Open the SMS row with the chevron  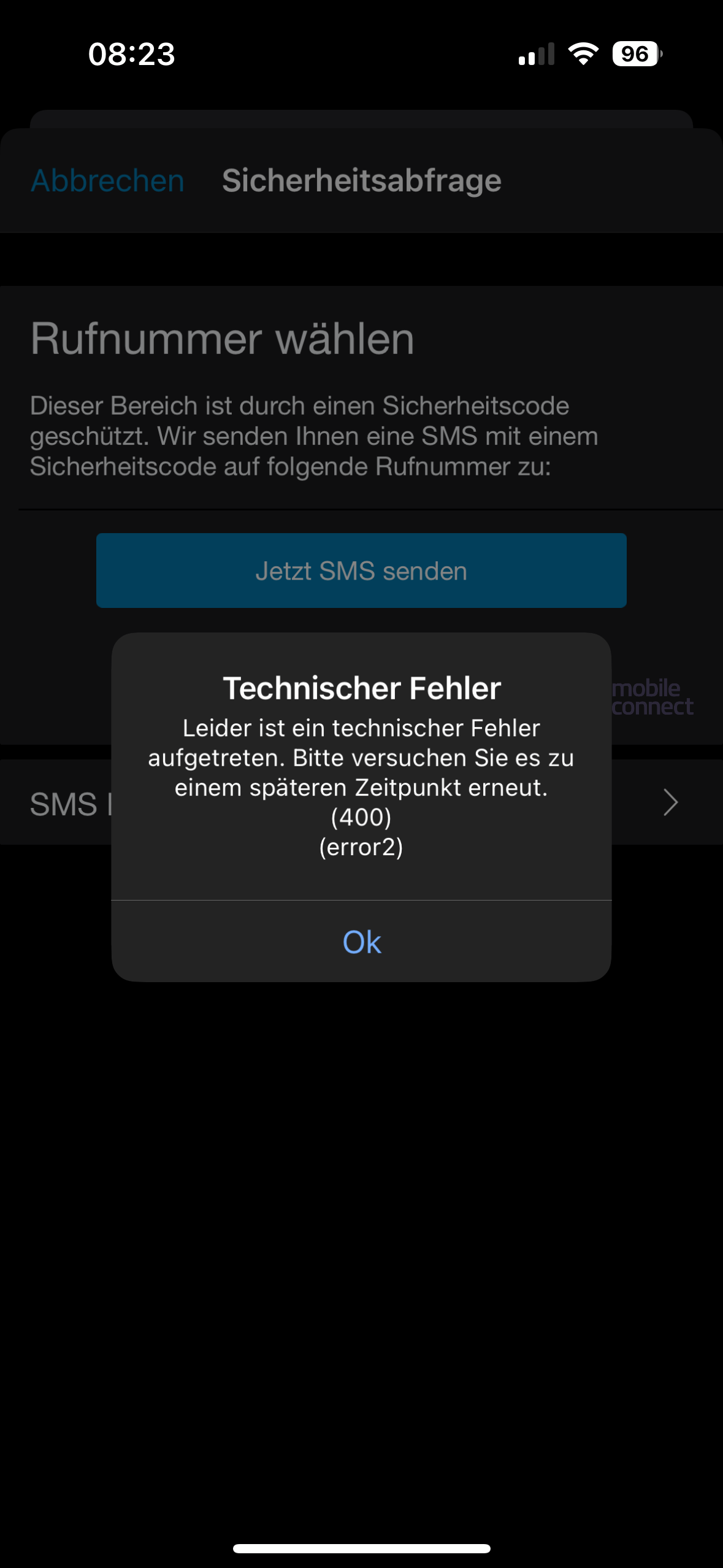tap(361, 803)
